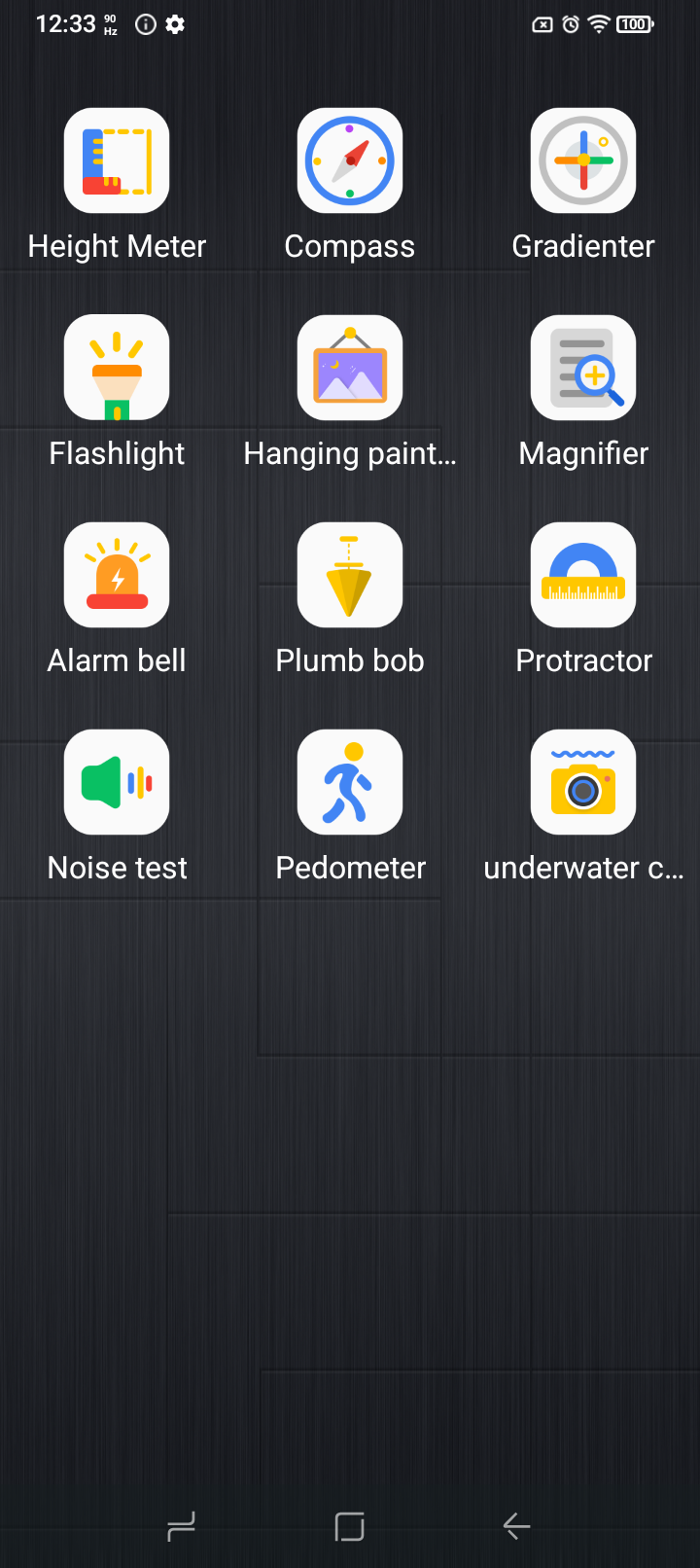Turn on the Flashlight app
700x1568 pixels.
[x=116, y=368]
